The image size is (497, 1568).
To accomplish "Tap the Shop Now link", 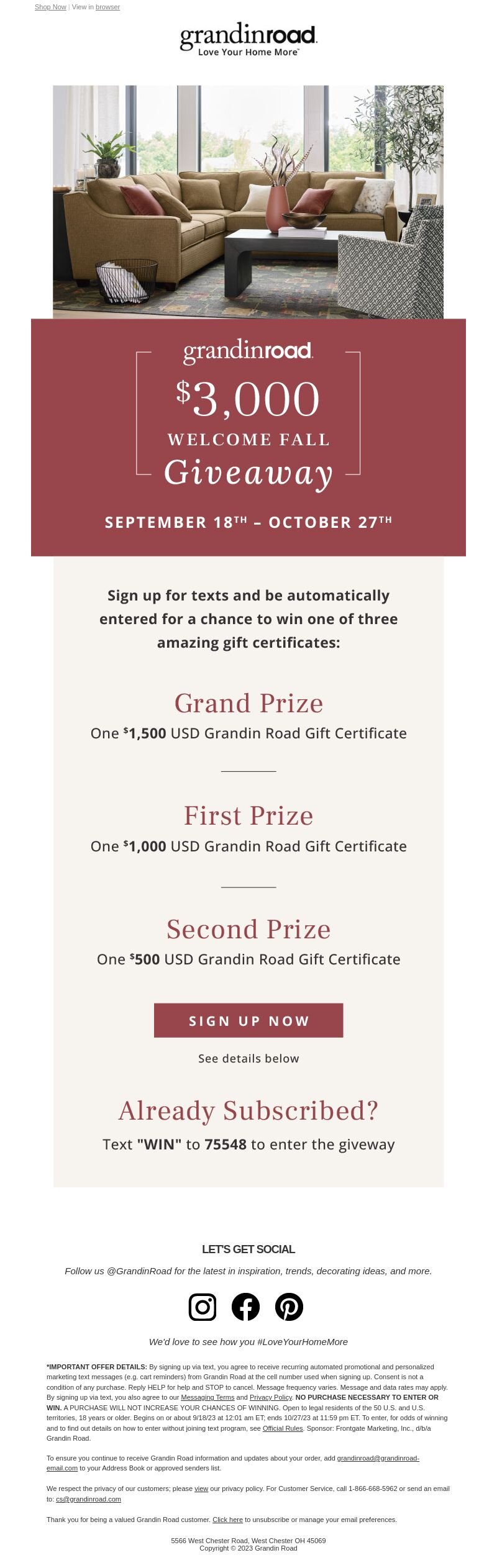I will pos(50,7).
